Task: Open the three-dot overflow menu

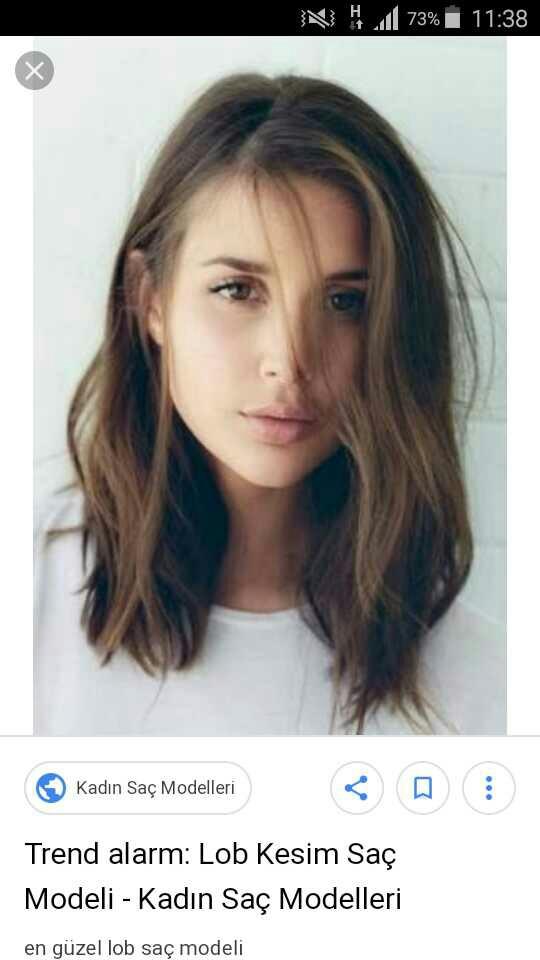Action: tap(489, 788)
